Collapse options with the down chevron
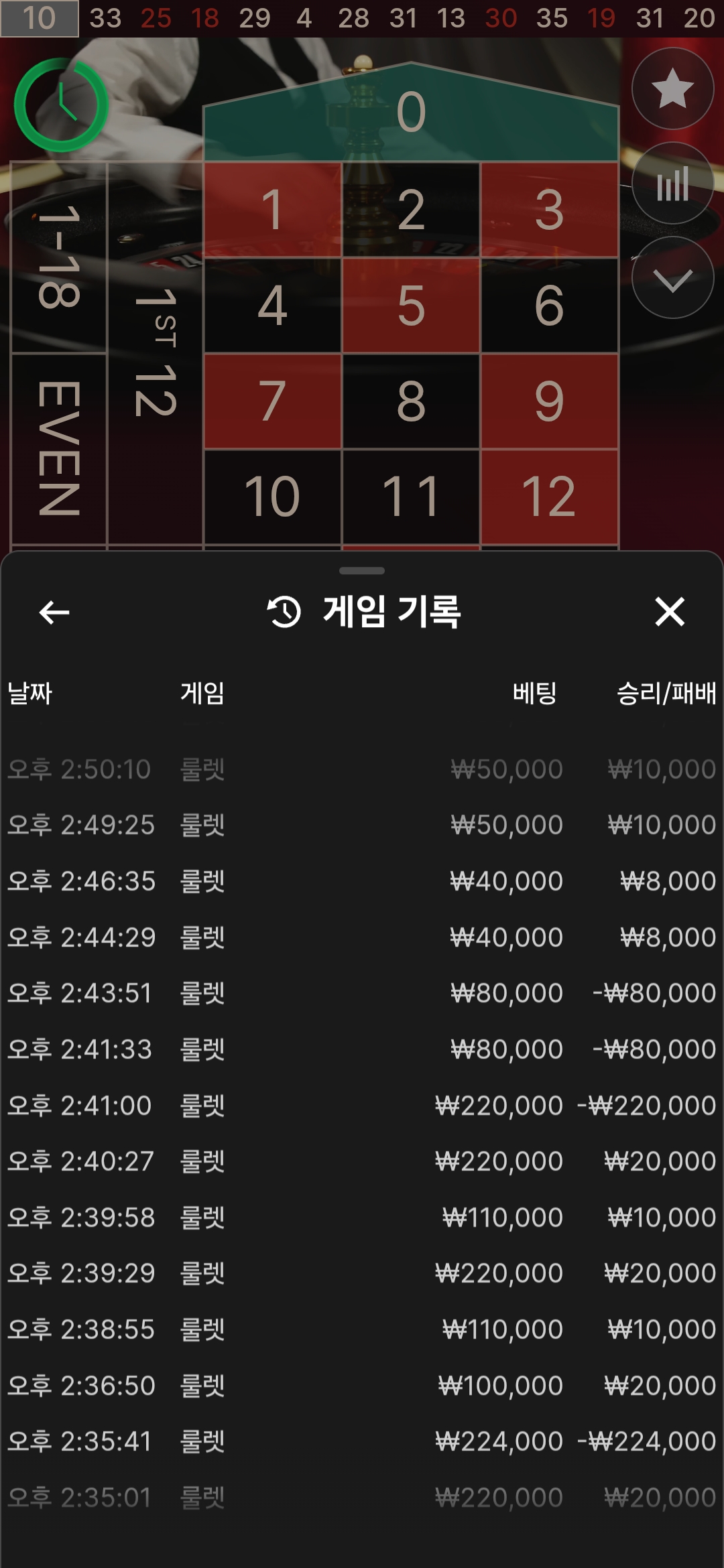 (672, 277)
